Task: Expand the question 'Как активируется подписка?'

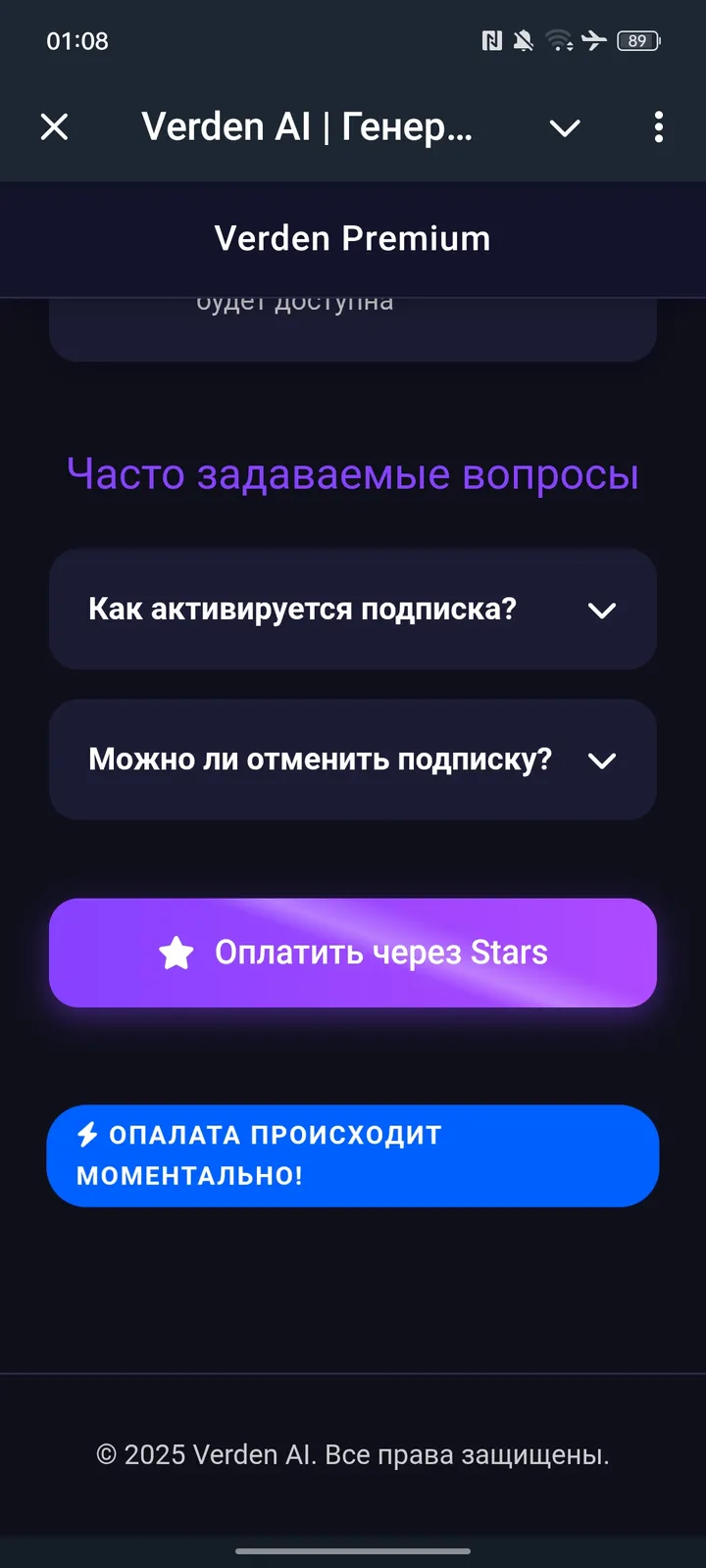Action: pyautogui.click(x=353, y=610)
